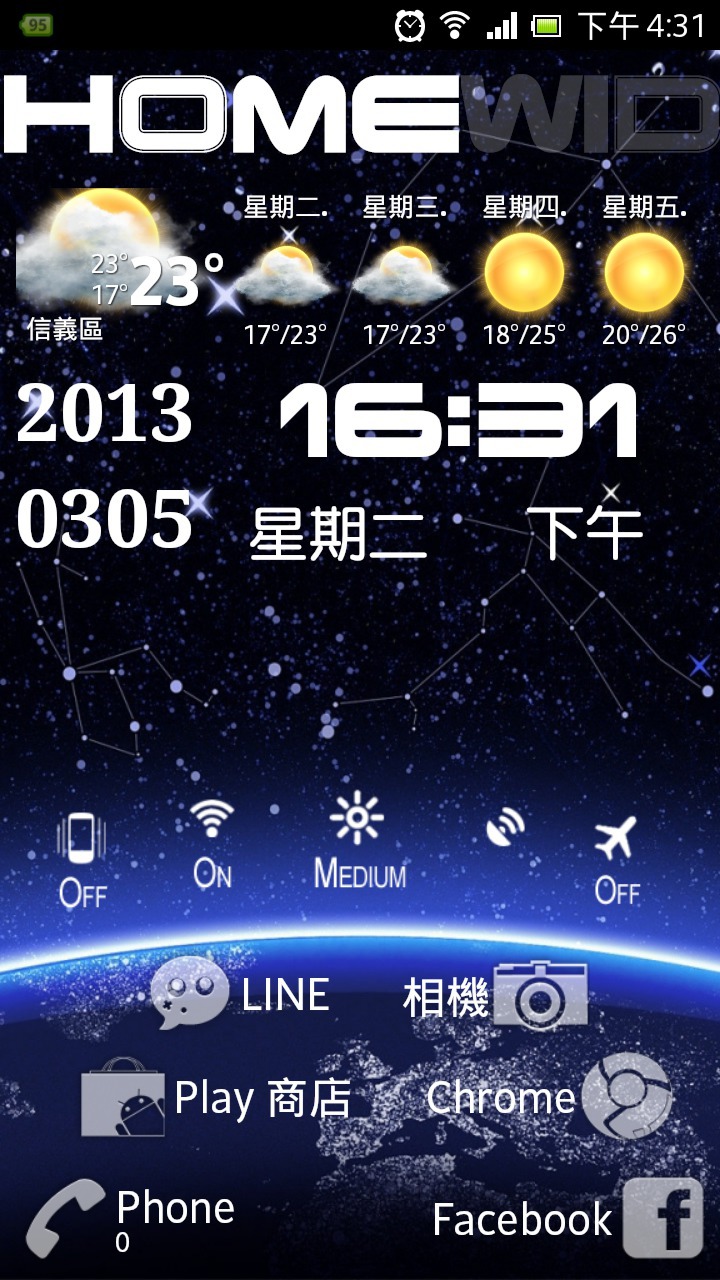Image resolution: width=720 pixels, height=1280 pixels.
Task: Launch the 相機 camera app
Action: 495,996
